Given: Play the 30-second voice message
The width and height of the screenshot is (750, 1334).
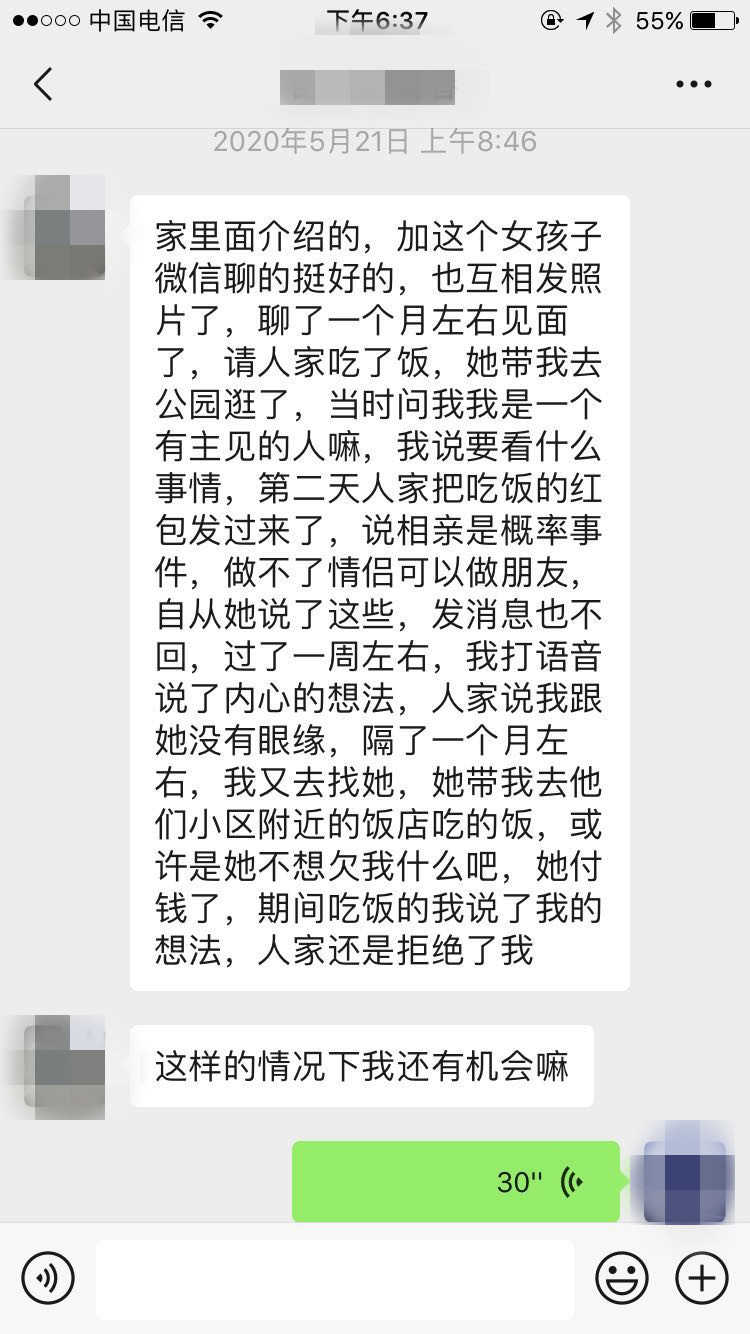Looking at the screenshot, I should 455,1181.
